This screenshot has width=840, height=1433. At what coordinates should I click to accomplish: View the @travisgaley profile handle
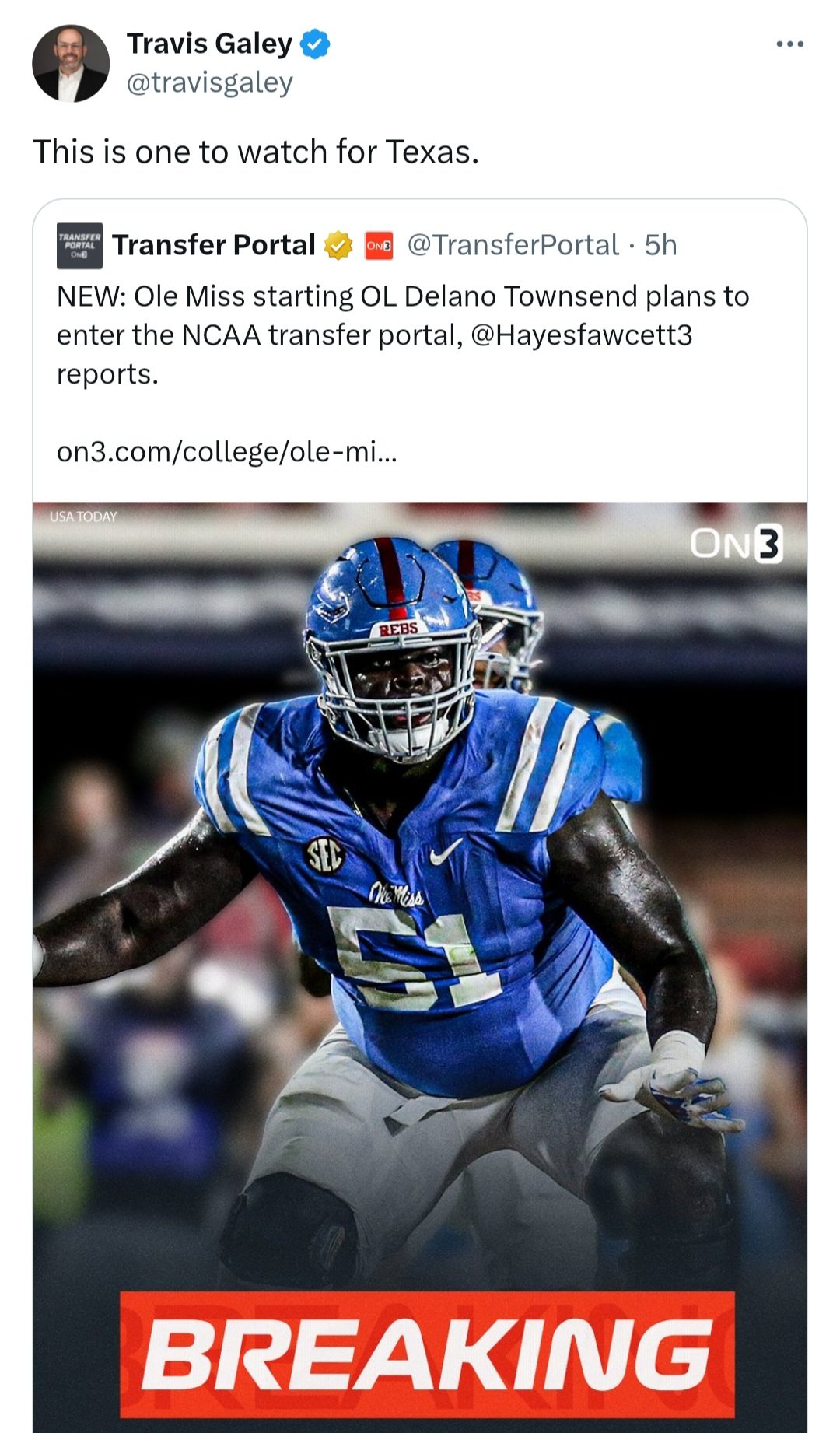coord(209,82)
